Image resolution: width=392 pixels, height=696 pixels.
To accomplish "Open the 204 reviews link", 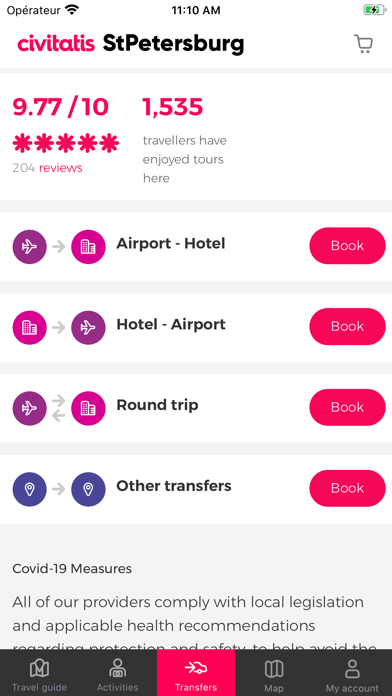I will pyautogui.click(x=47, y=168).
